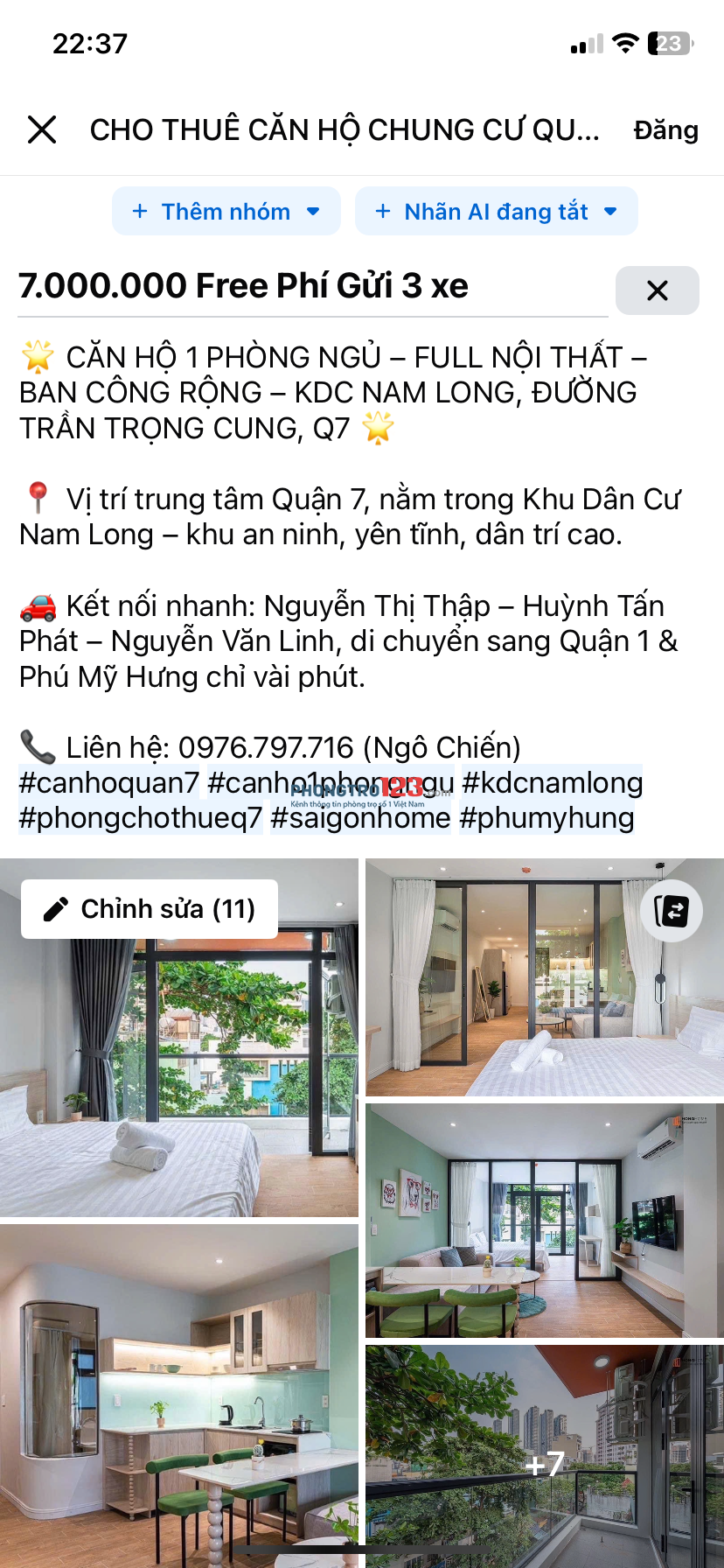
Task: Tap the #phumyhung hashtag
Action: pyautogui.click(x=546, y=818)
